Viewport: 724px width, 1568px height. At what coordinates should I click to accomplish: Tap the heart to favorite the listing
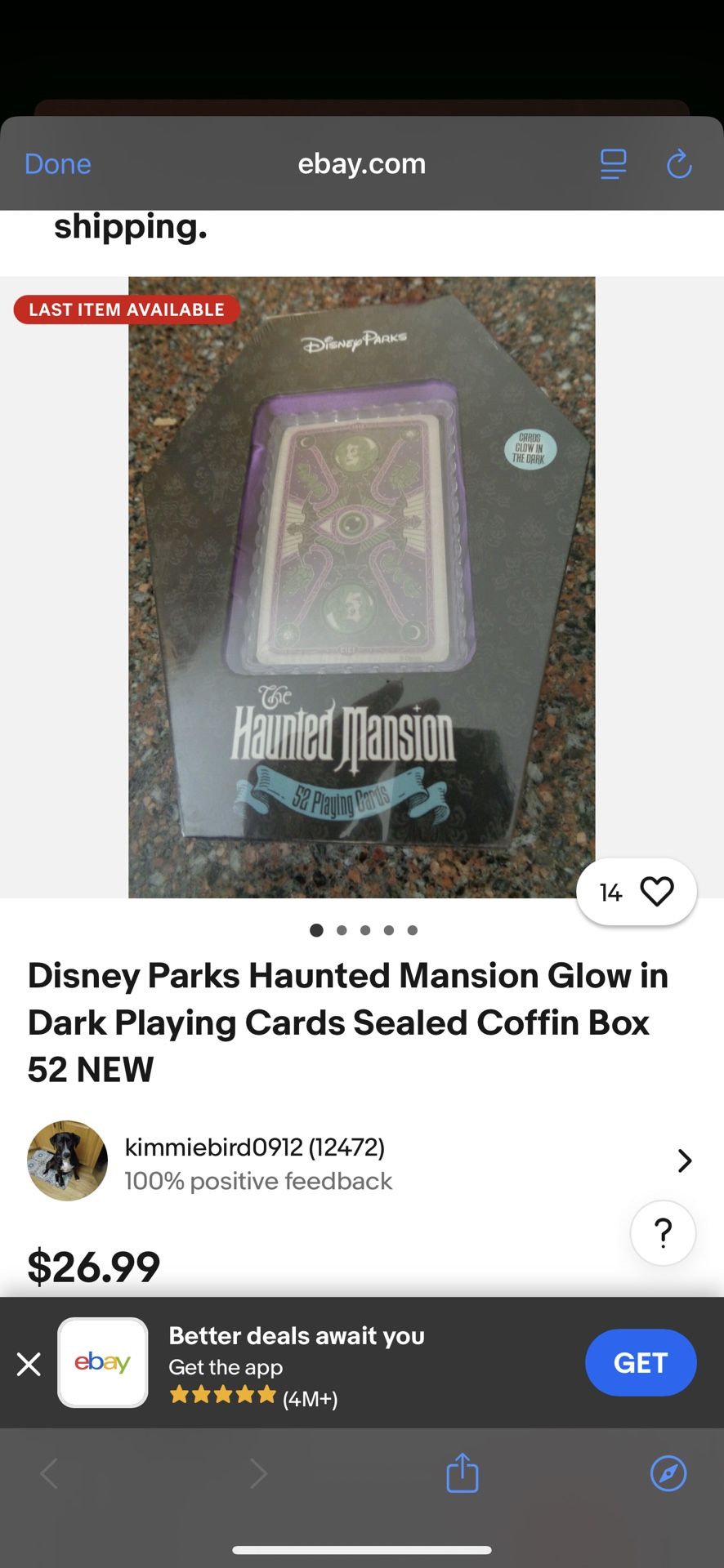coord(659,892)
